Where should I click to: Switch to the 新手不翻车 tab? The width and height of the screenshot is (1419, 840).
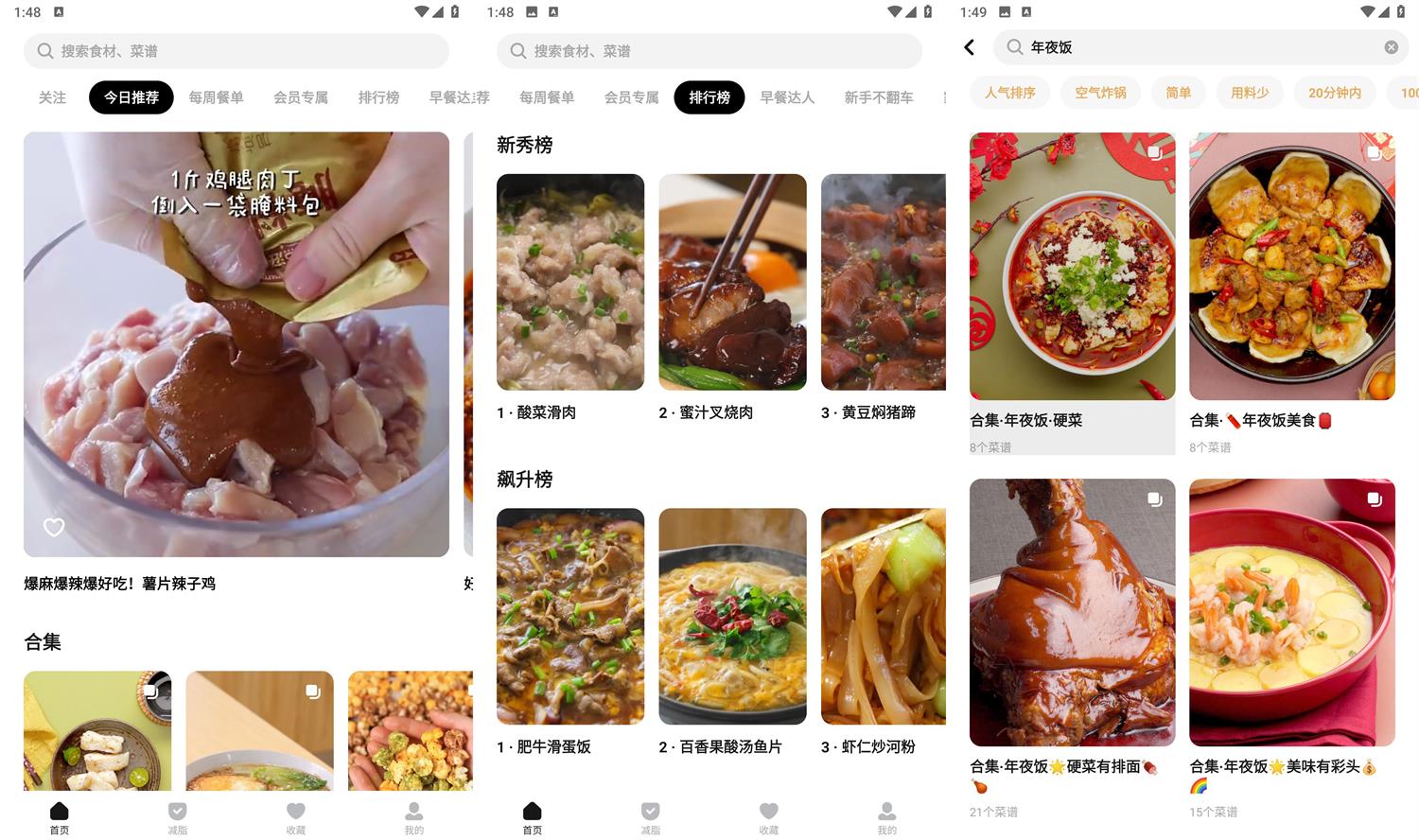tap(878, 97)
